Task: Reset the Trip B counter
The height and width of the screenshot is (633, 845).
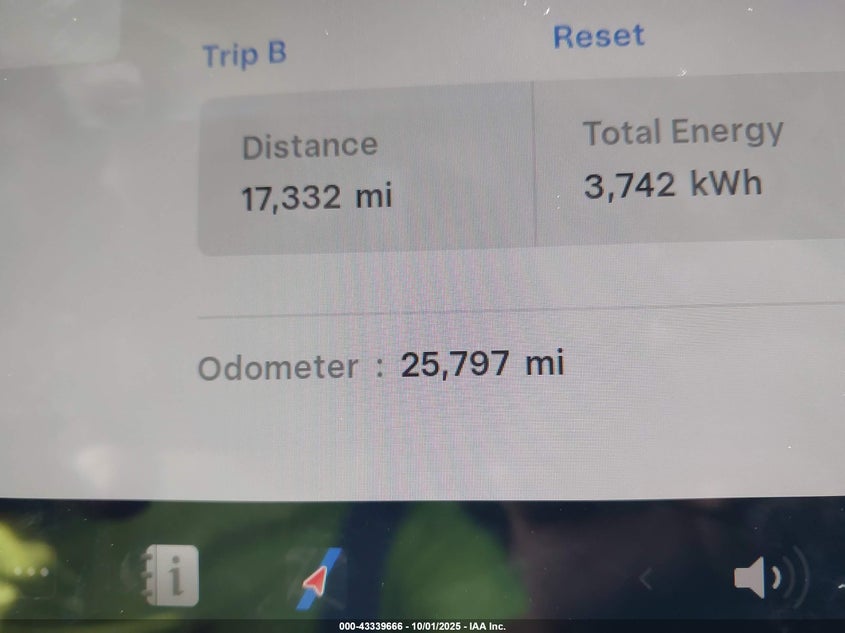Action: 598,37
